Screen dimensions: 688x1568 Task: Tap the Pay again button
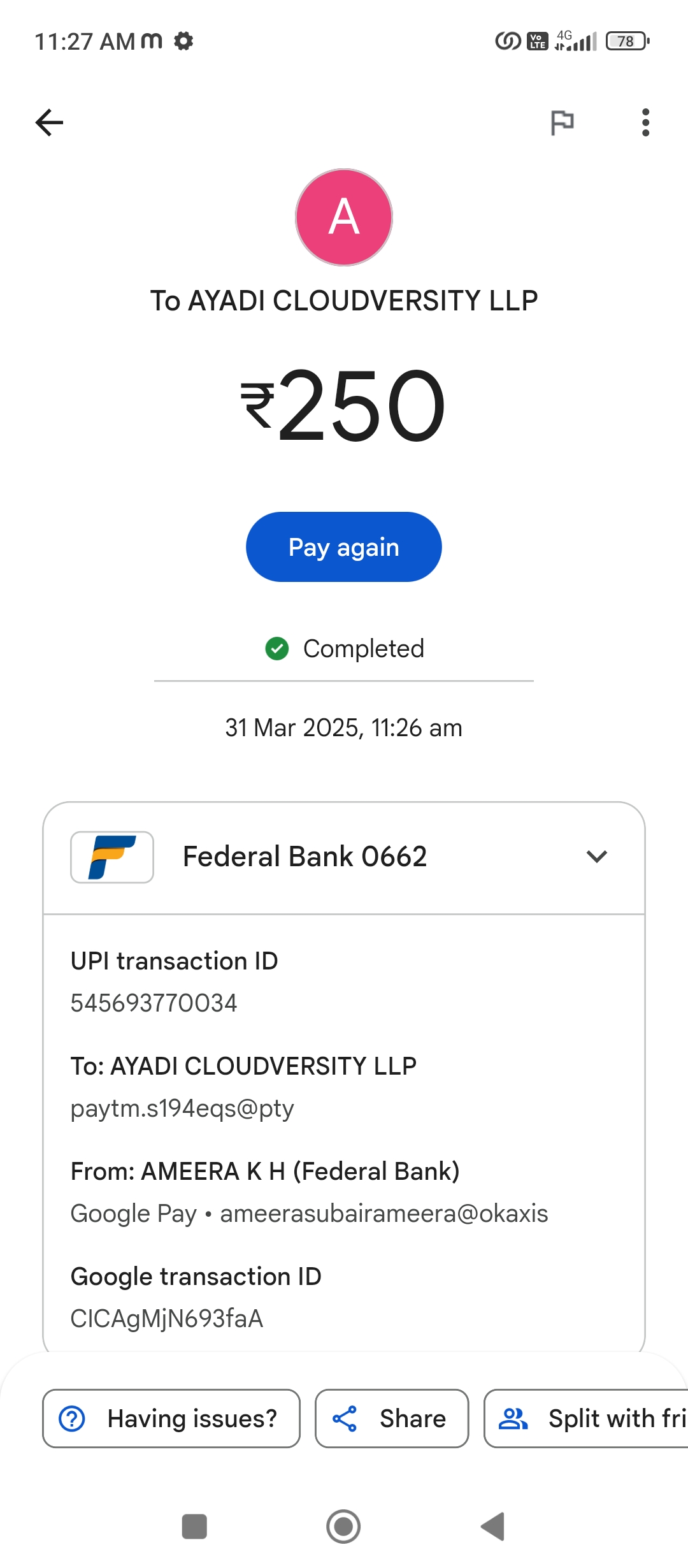(343, 547)
